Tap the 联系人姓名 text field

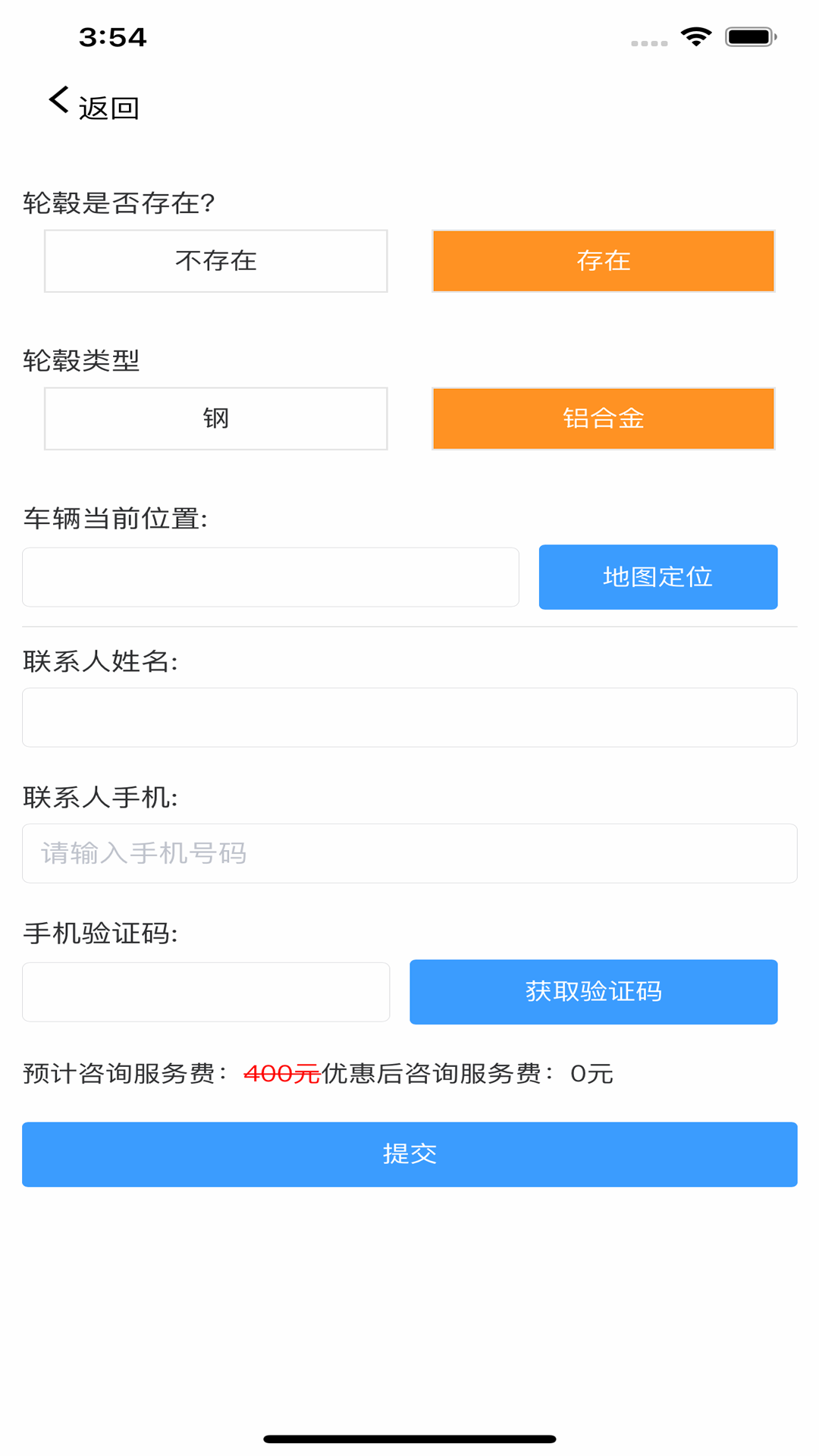click(x=409, y=717)
